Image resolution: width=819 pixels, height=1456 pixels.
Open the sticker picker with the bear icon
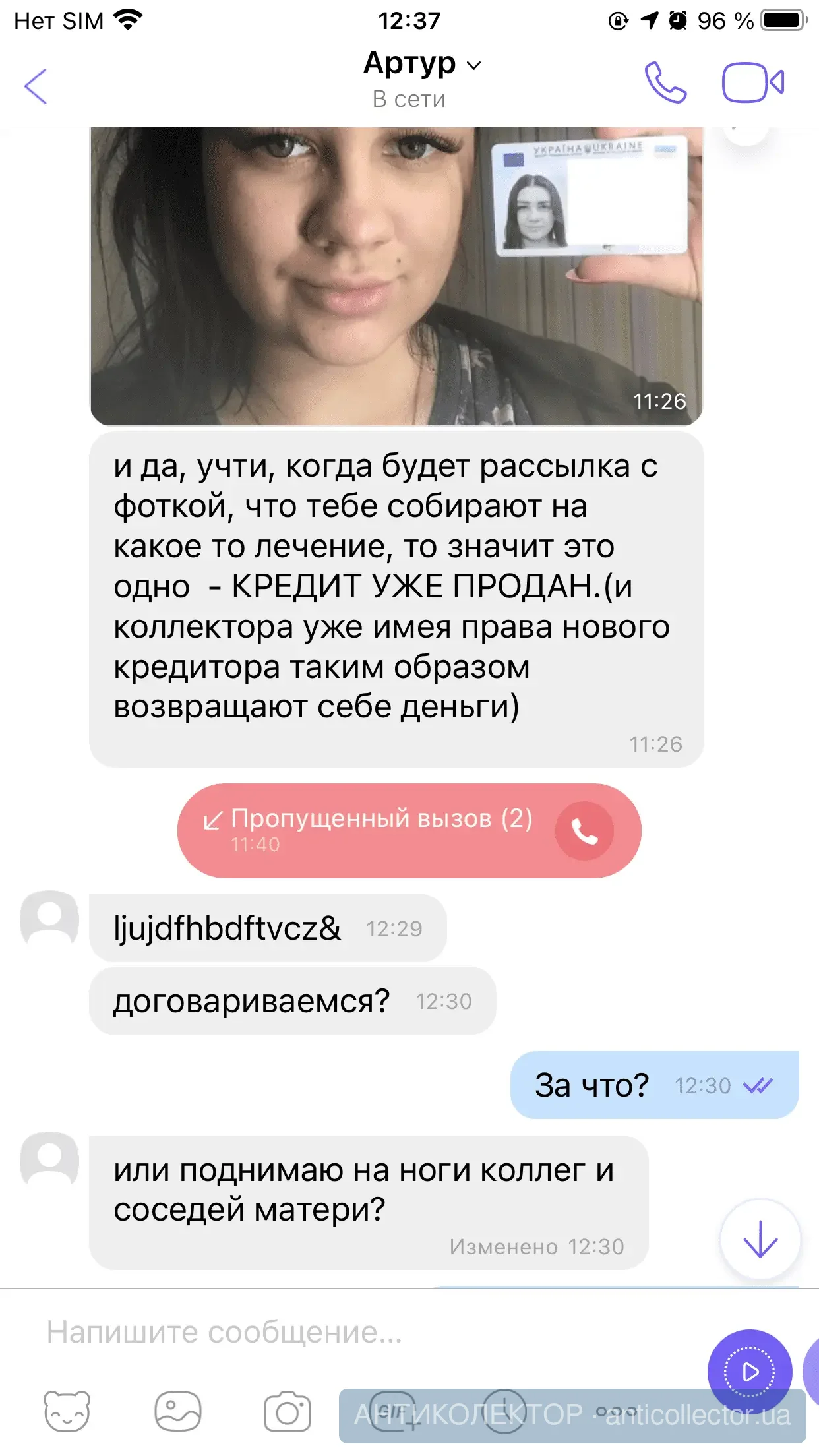pos(67,1411)
